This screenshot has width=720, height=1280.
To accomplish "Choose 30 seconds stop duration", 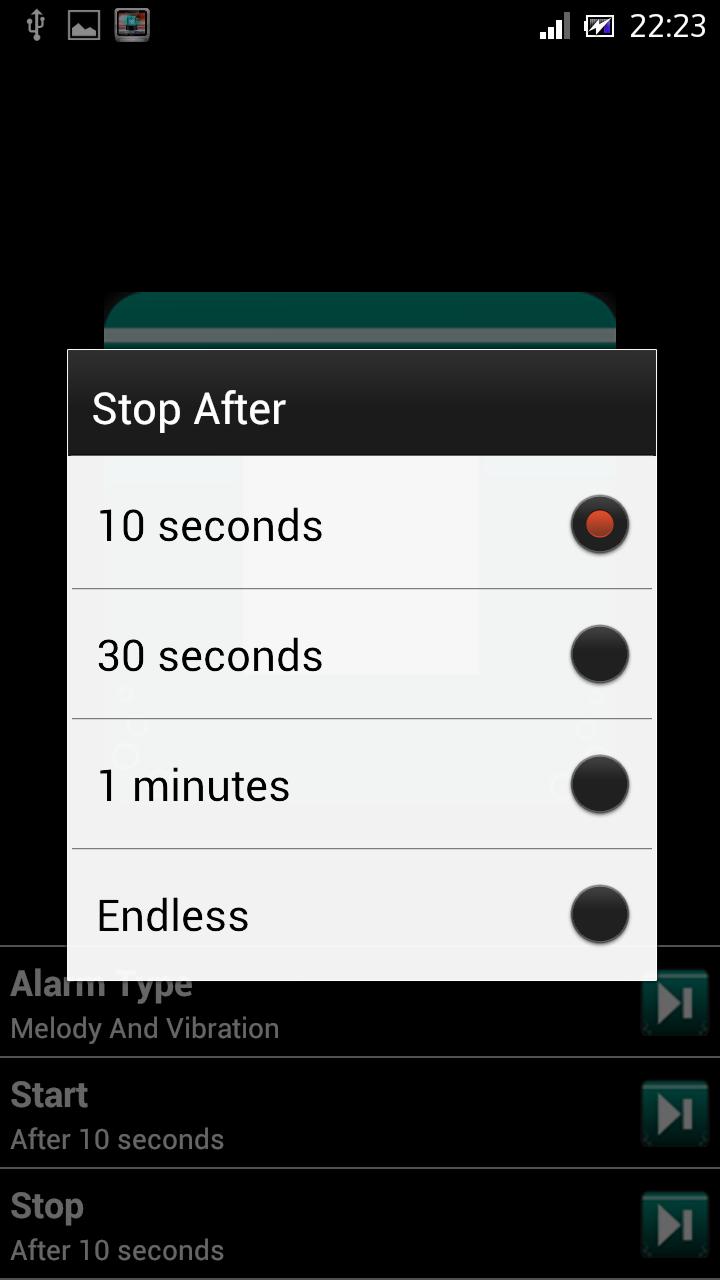I will tap(360, 654).
